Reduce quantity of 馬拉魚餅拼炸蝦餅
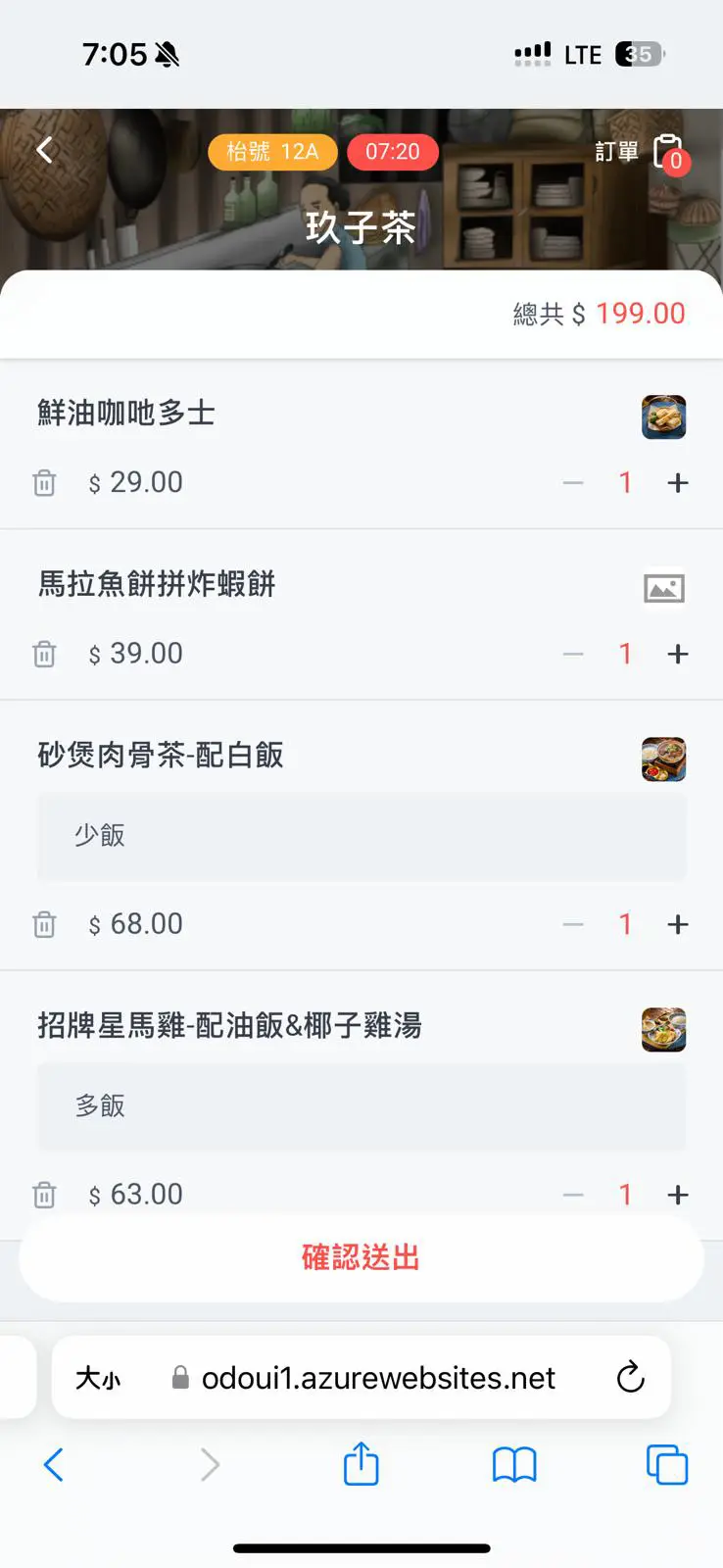This screenshot has width=723, height=1568. (573, 654)
